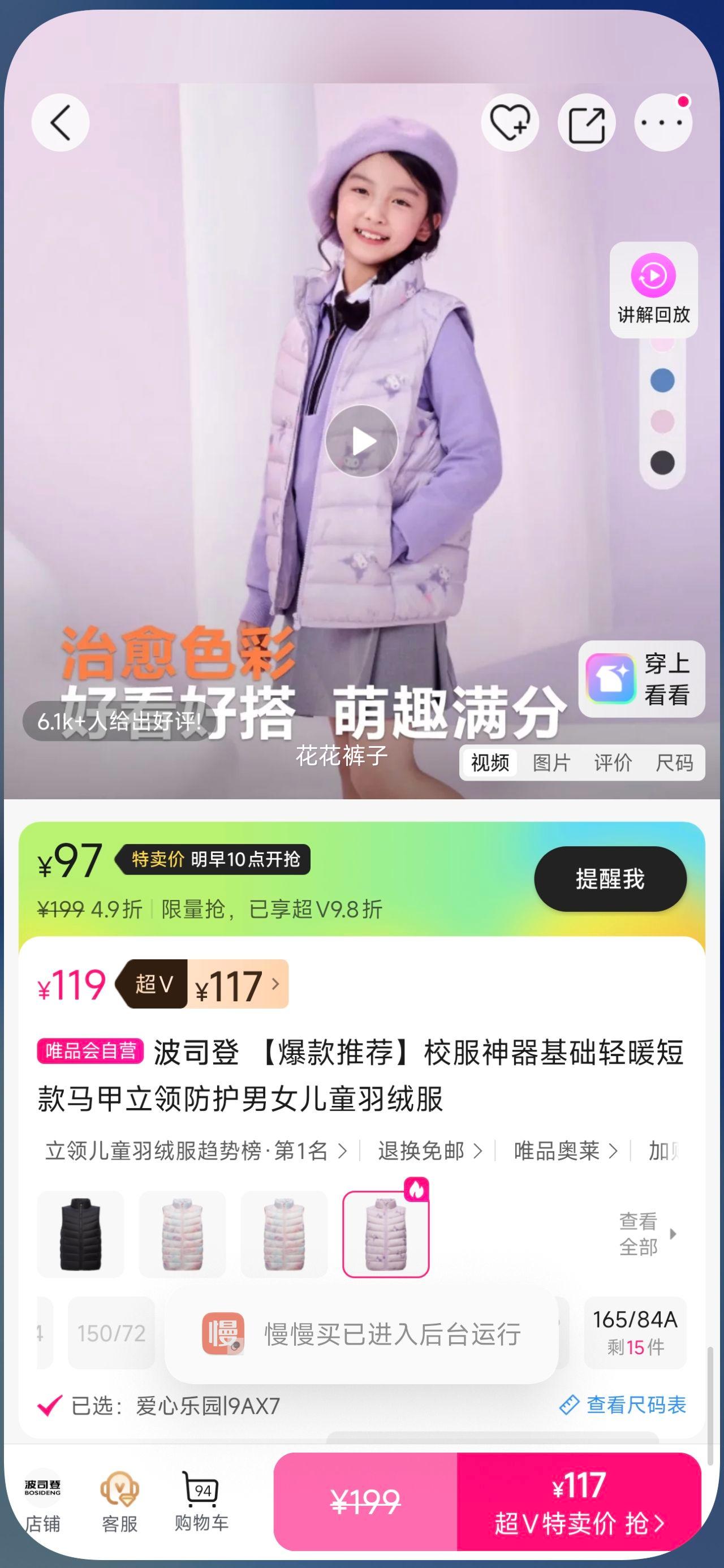This screenshot has height=1568, width=724.
Task: Tap 提醒我 to set sale reminder
Action: click(x=610, y=878)
